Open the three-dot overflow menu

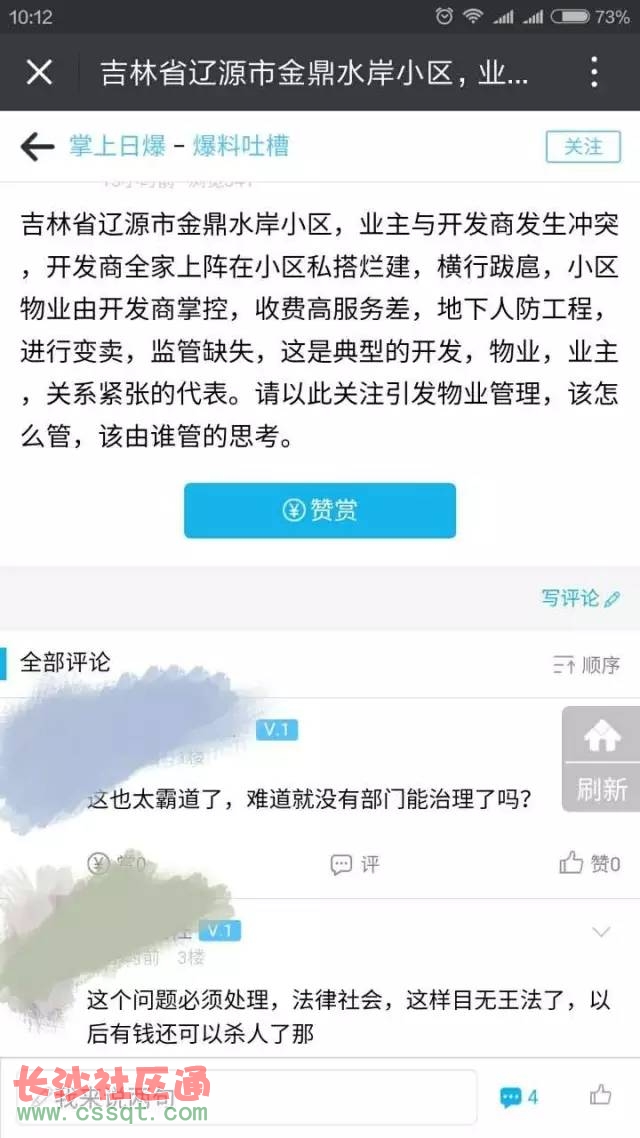[x=594, y=72]
